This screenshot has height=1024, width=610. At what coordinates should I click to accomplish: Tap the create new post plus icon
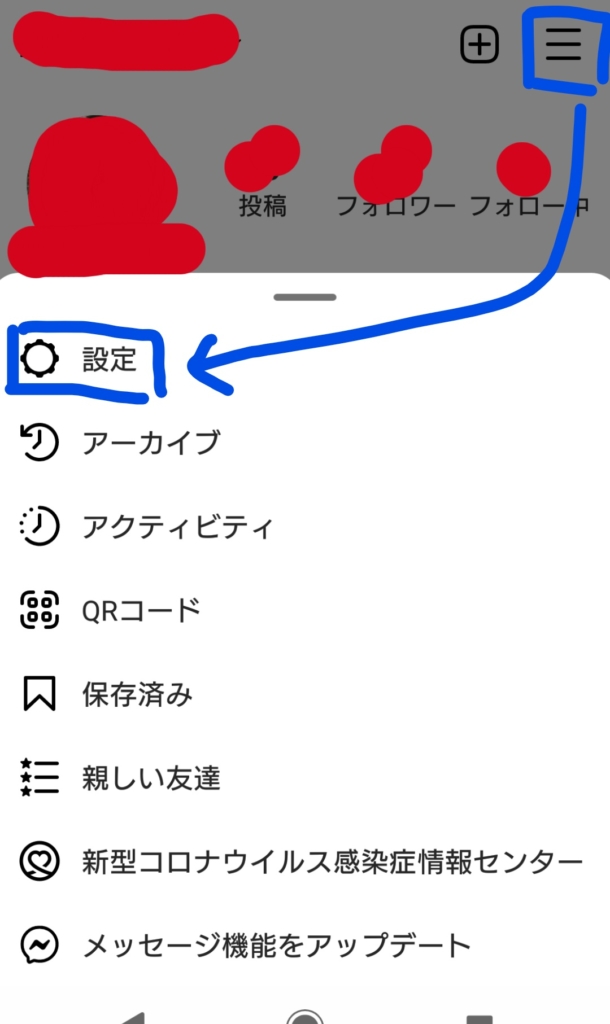pyautogui.click(x=479, y=45)
